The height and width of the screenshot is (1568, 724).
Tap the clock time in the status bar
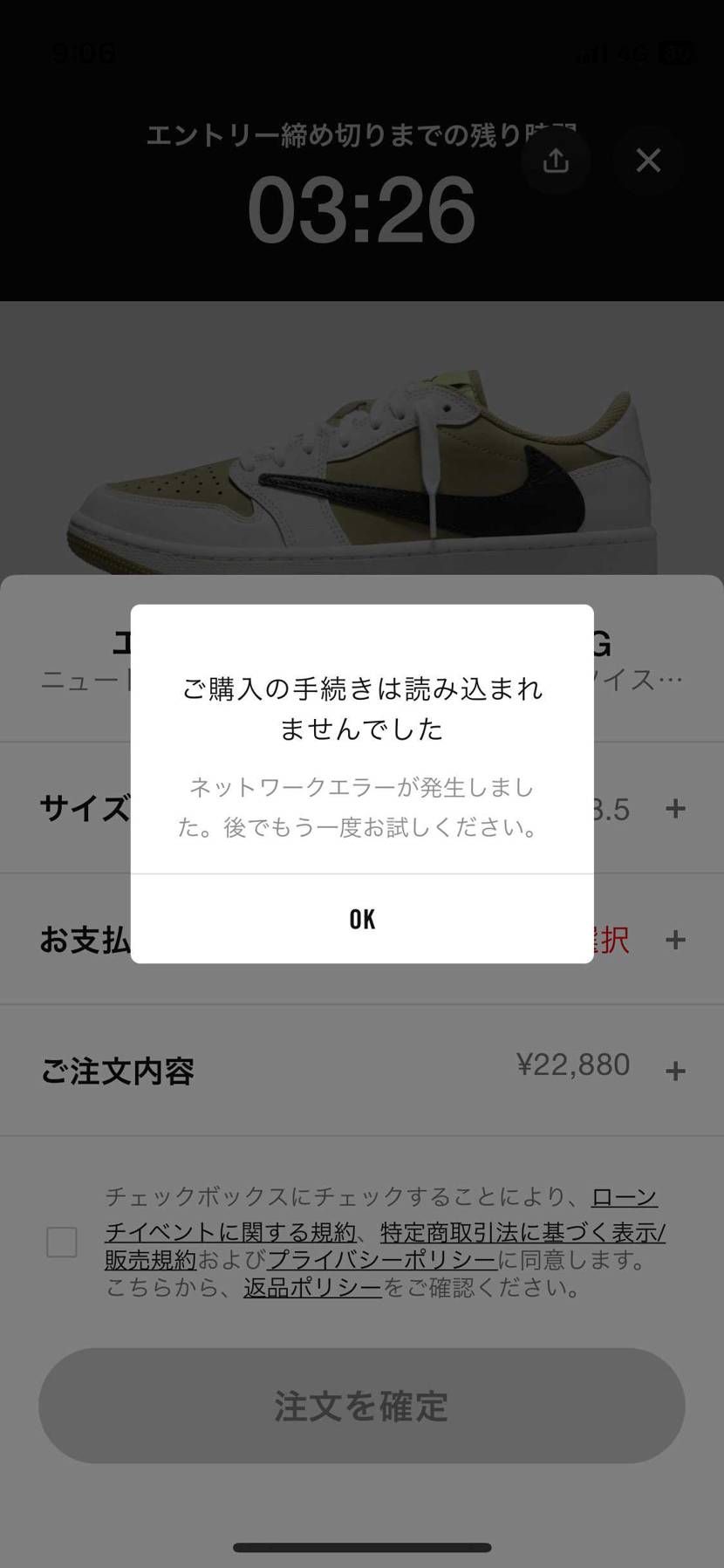click(x=85, y=53)
